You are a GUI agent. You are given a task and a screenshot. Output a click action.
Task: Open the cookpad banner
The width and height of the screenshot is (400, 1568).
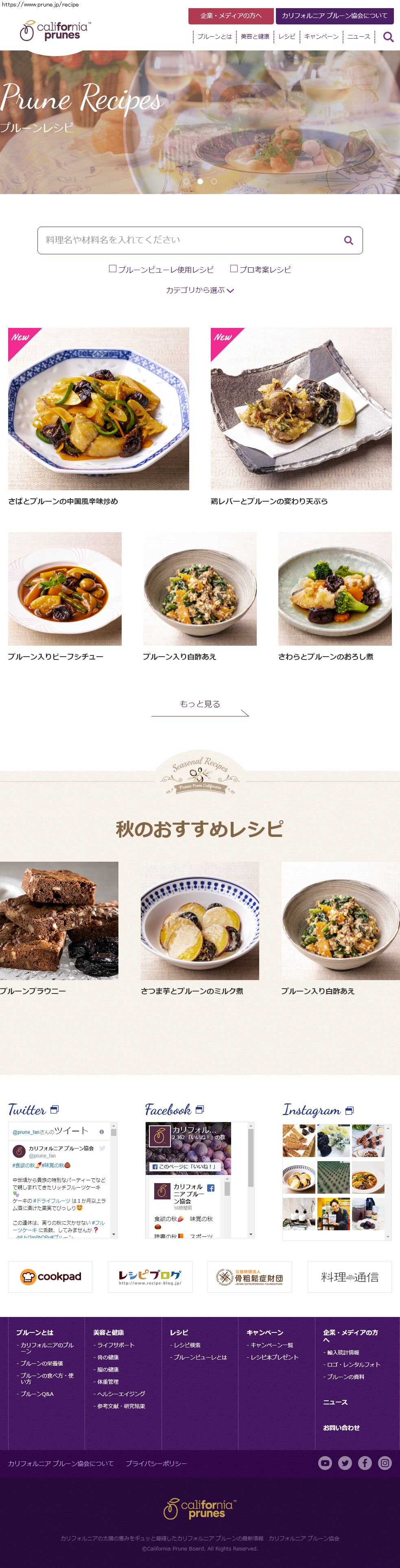[x=50, y=1277]
